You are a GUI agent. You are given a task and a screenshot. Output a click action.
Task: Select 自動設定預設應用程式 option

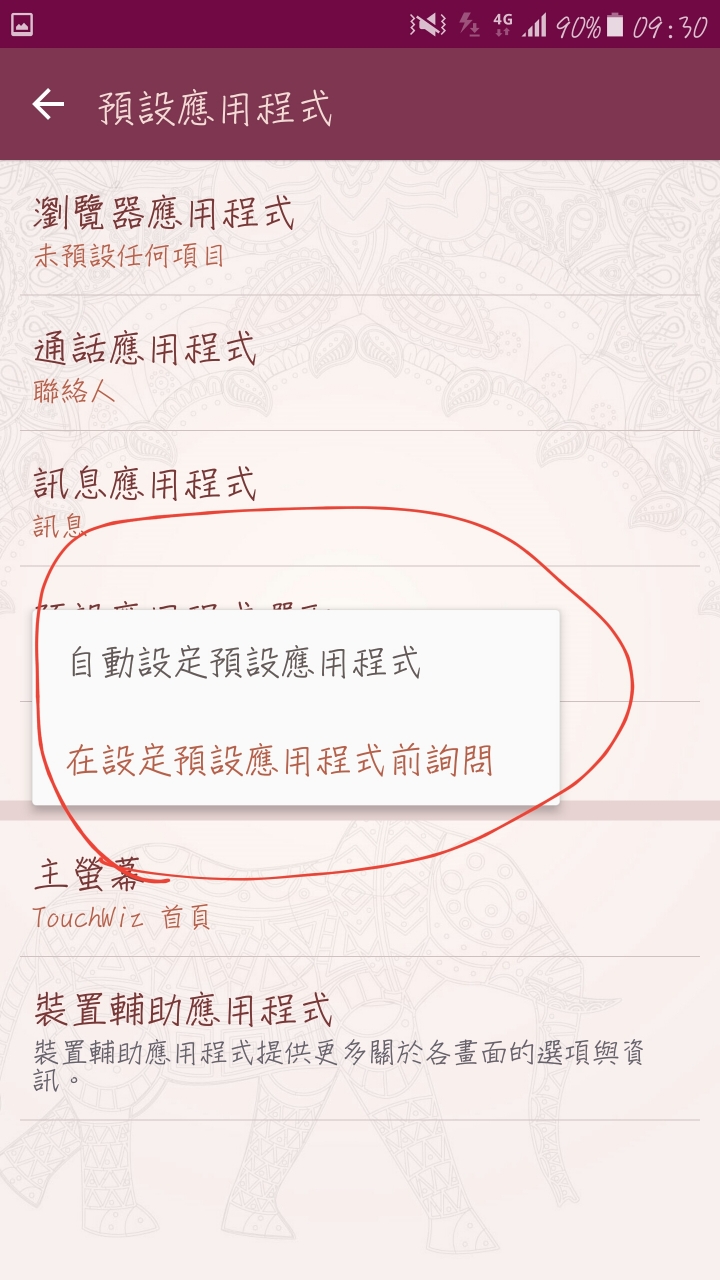[295, 663]
